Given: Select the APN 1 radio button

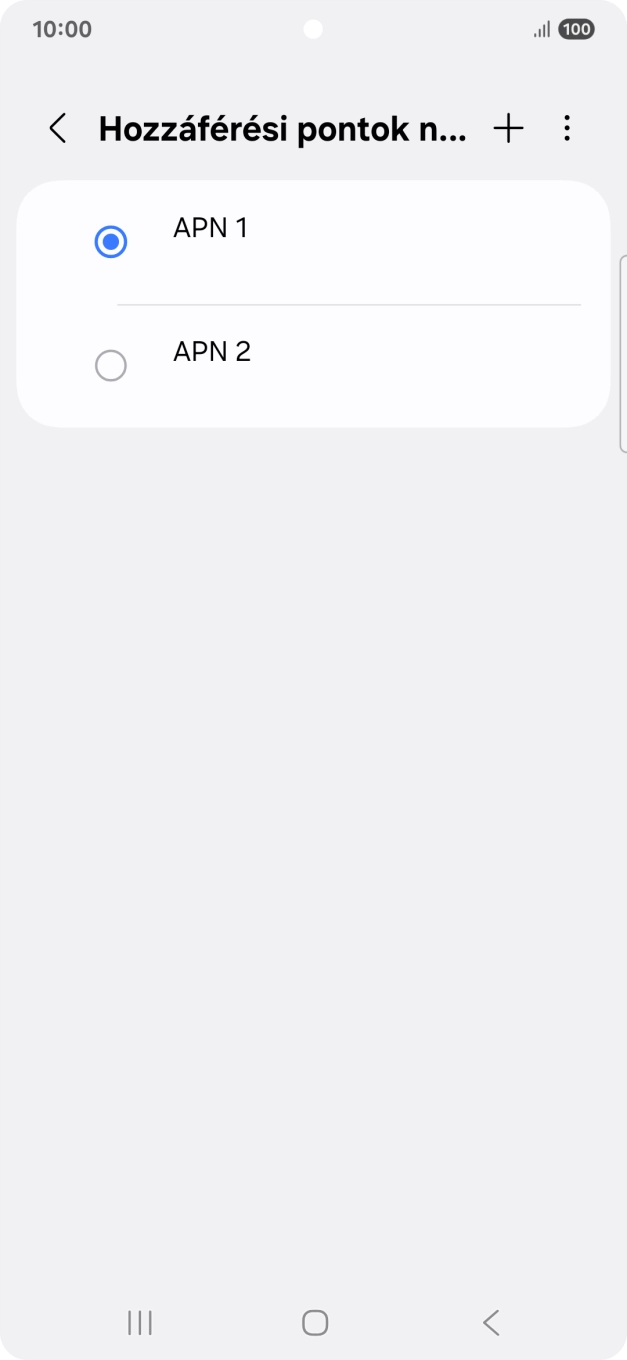Looking at the screenshot, I should click(x=110, y=242).
